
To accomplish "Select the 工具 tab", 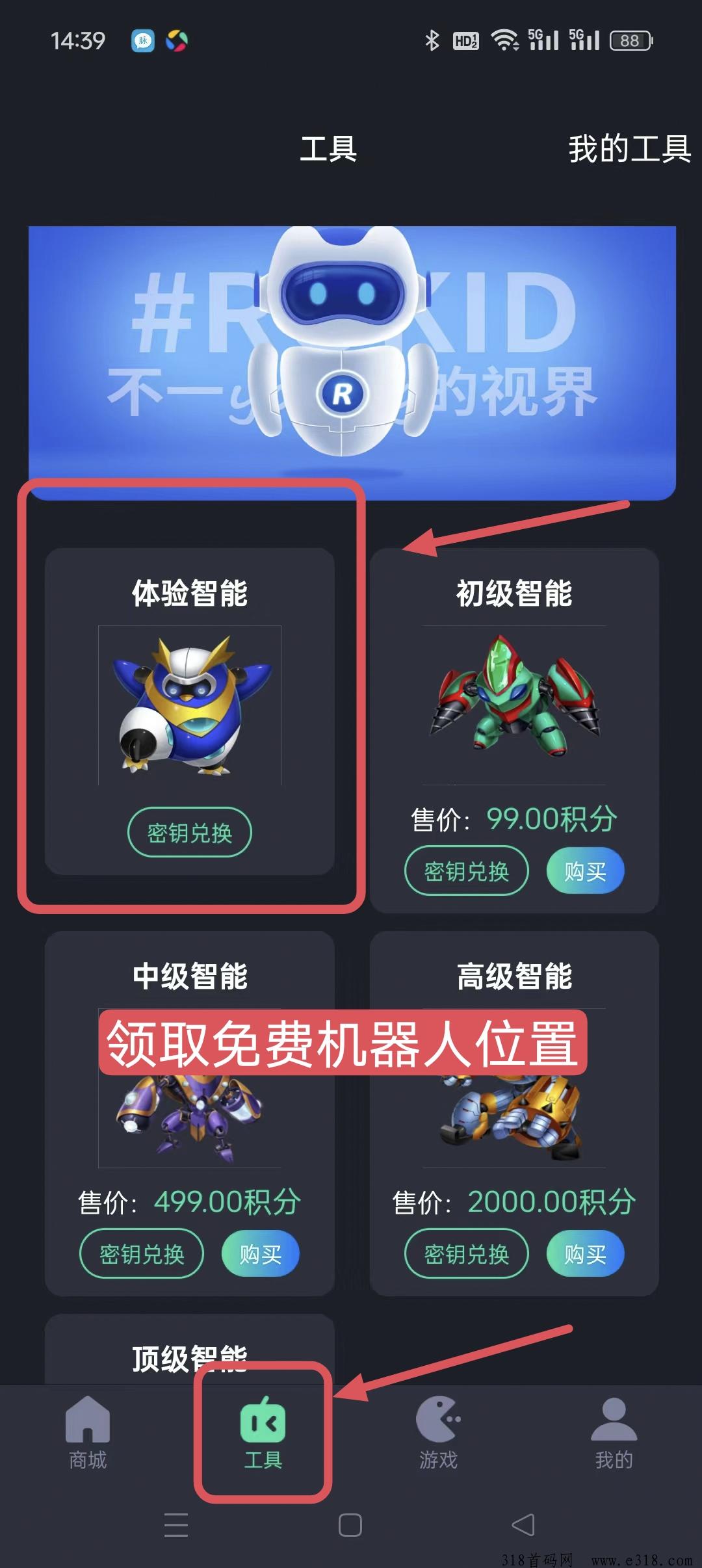I will 263,1433.
